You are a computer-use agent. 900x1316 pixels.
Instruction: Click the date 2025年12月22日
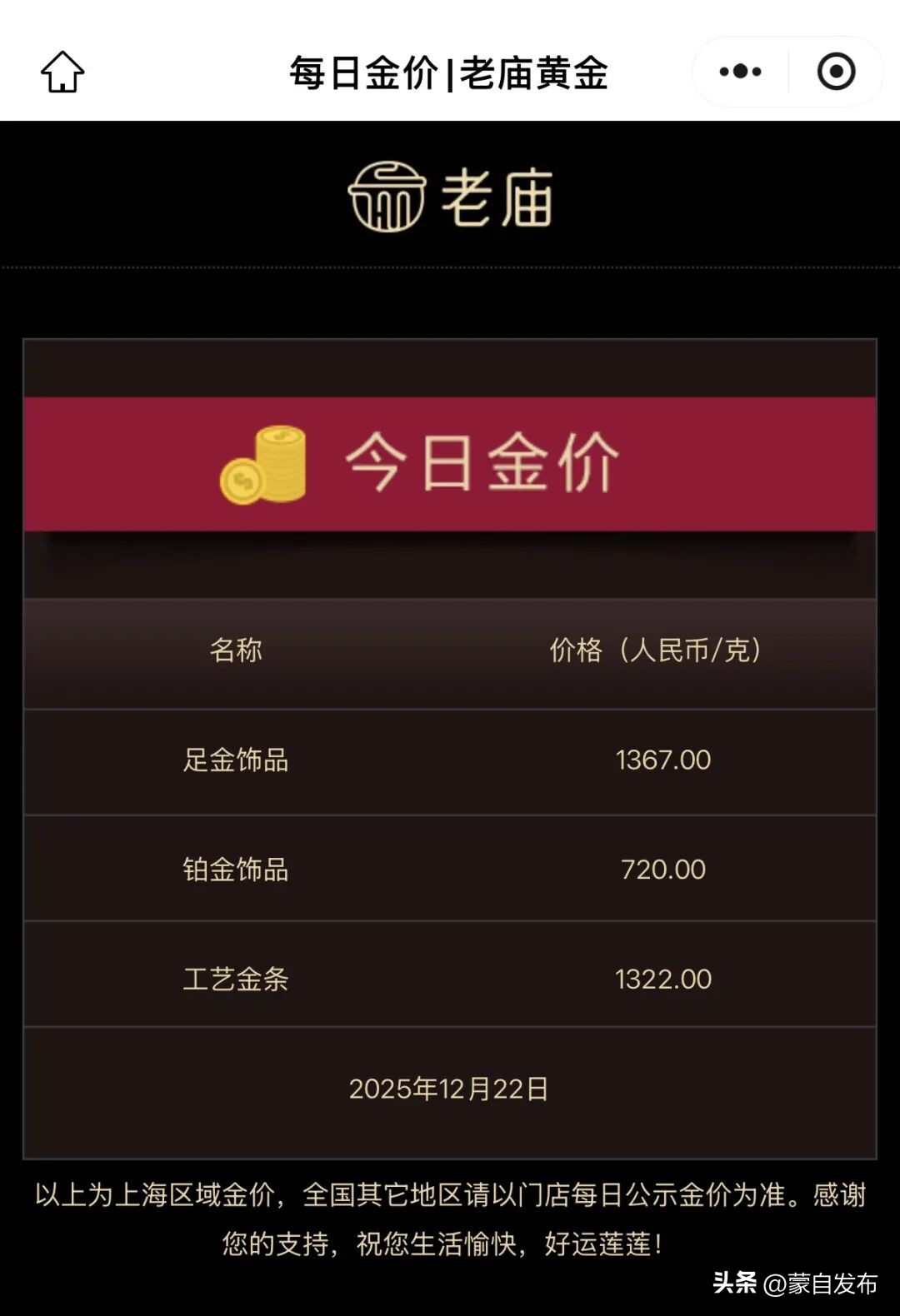[450, 1087]
